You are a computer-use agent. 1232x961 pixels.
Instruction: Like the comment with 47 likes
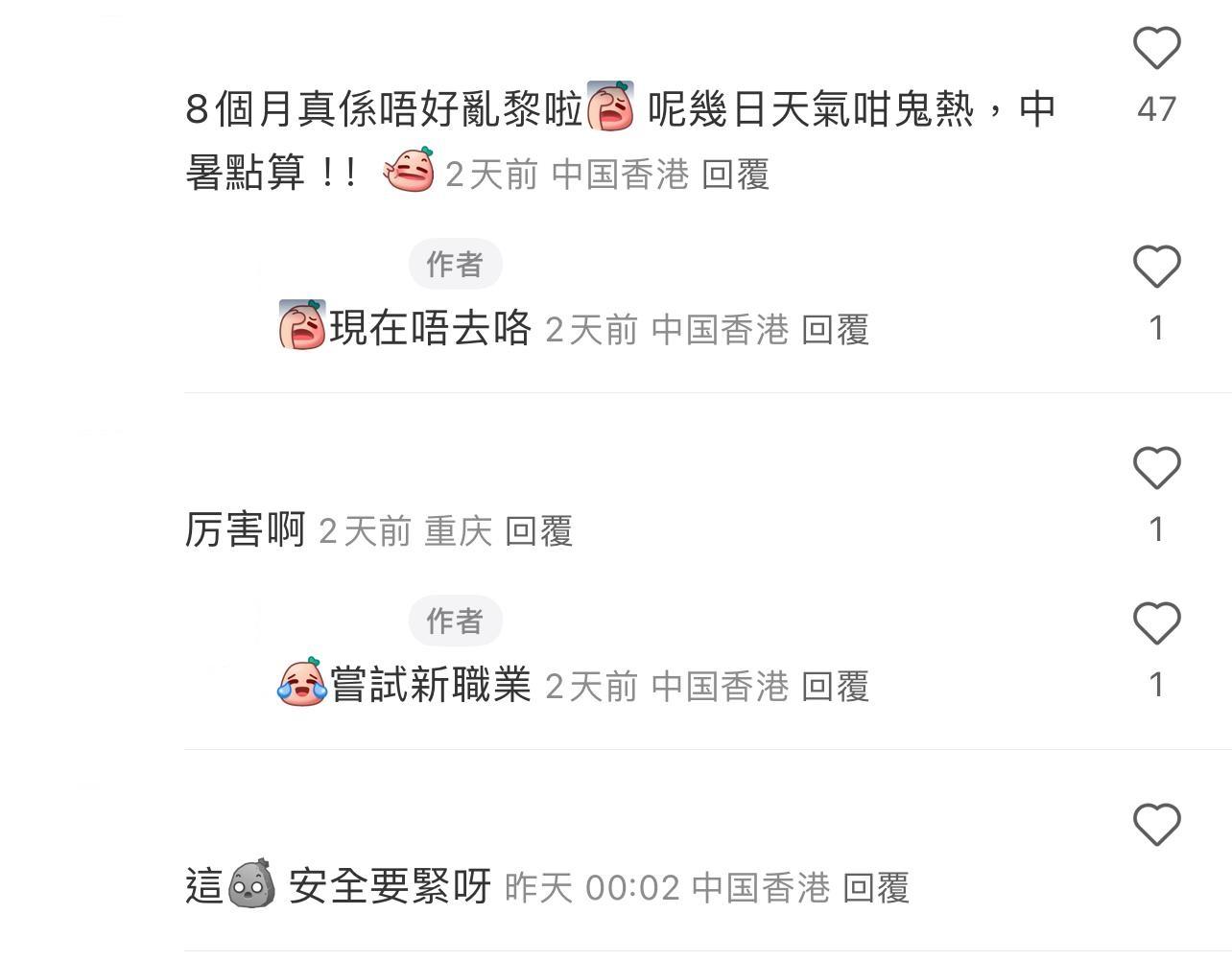(x=1156, y=48)
